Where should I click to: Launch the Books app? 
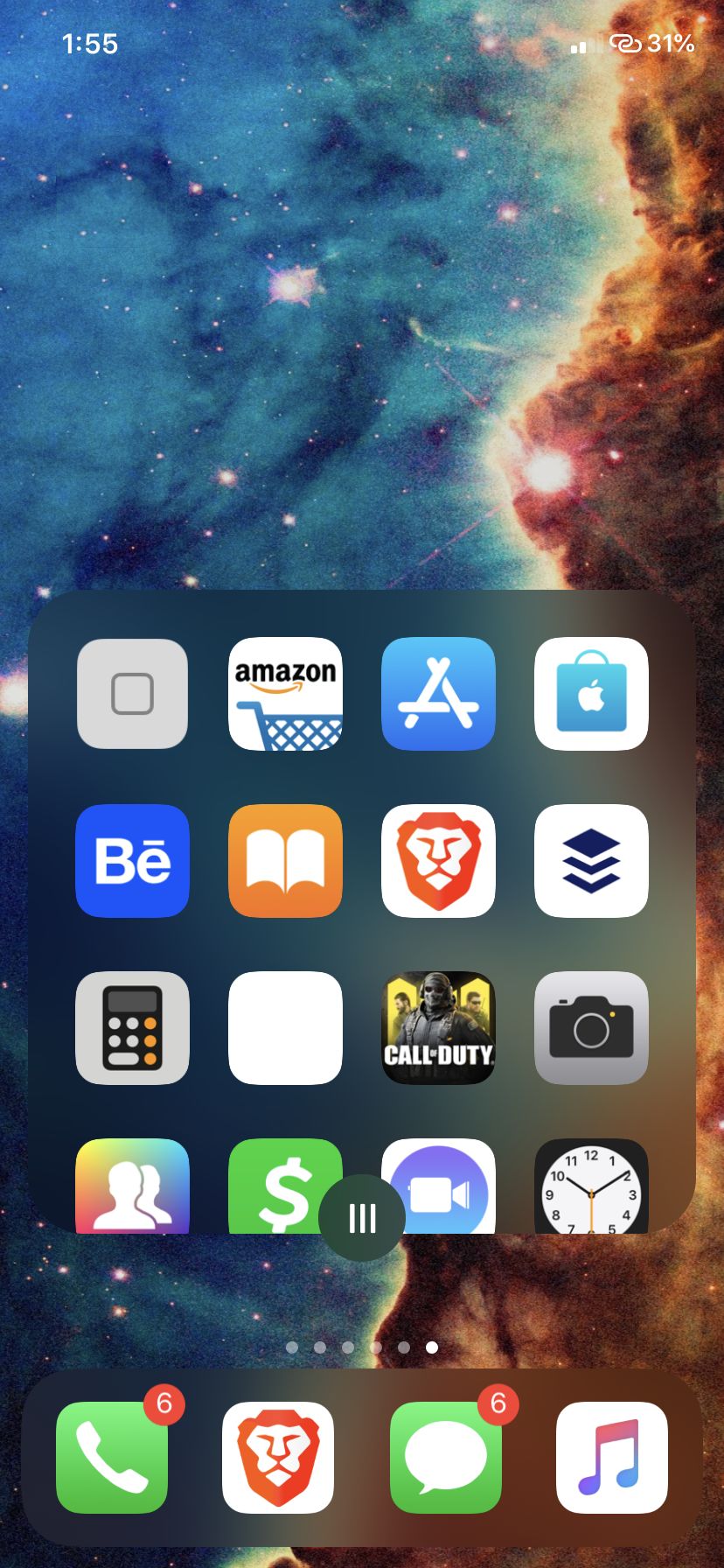[285, 861]
